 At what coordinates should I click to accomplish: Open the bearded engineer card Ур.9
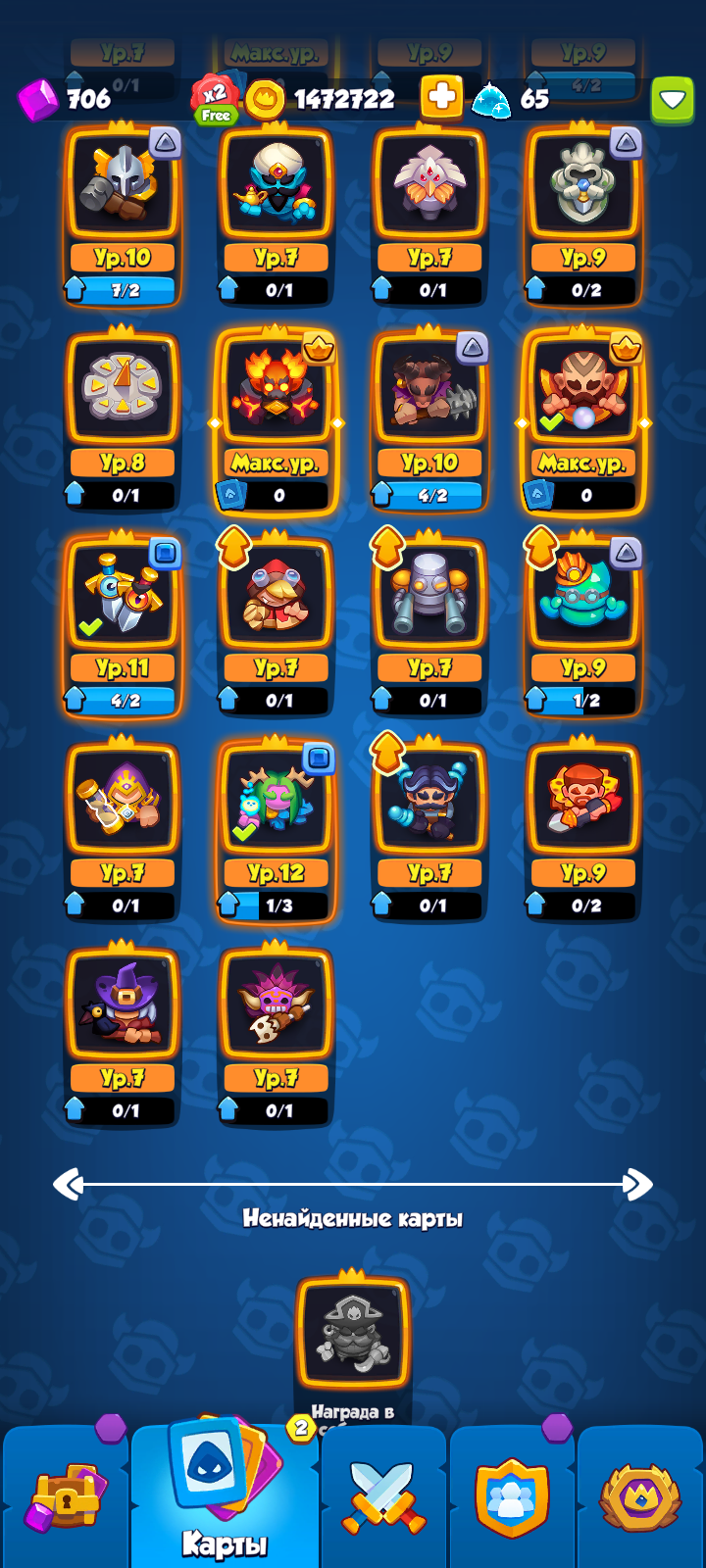coord(583,831)
